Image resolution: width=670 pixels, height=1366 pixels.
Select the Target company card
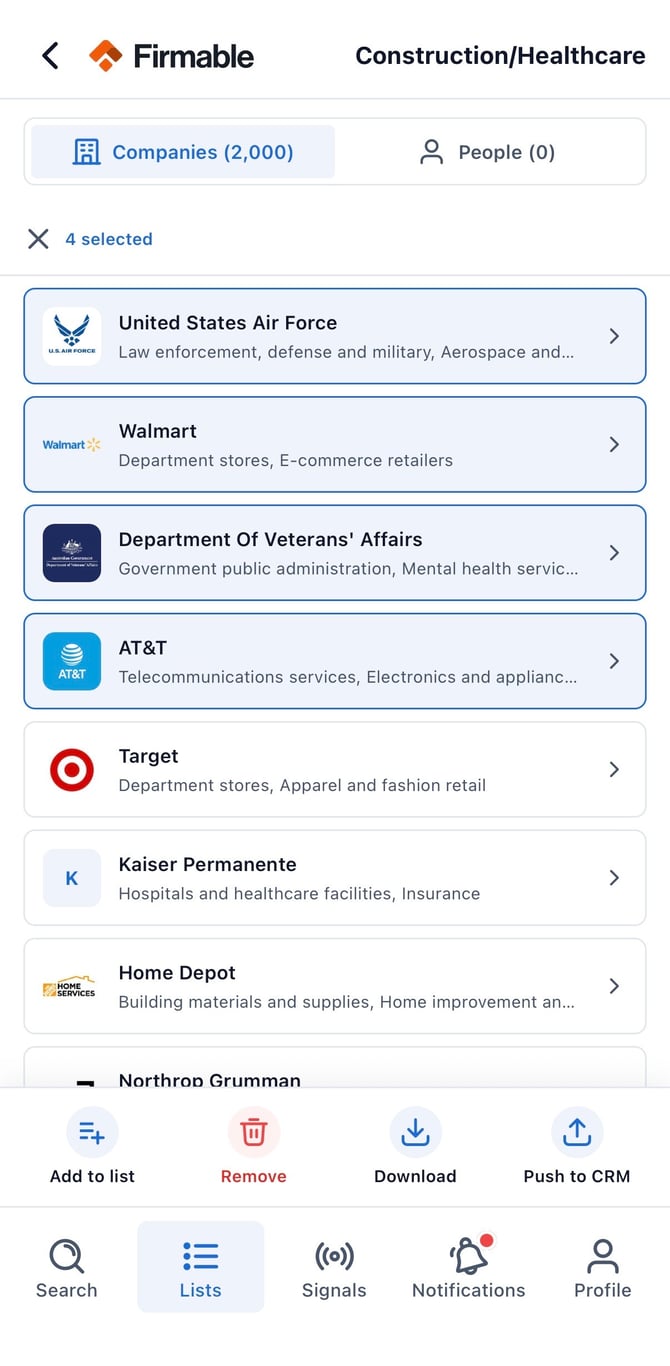(x=335, y=769)
